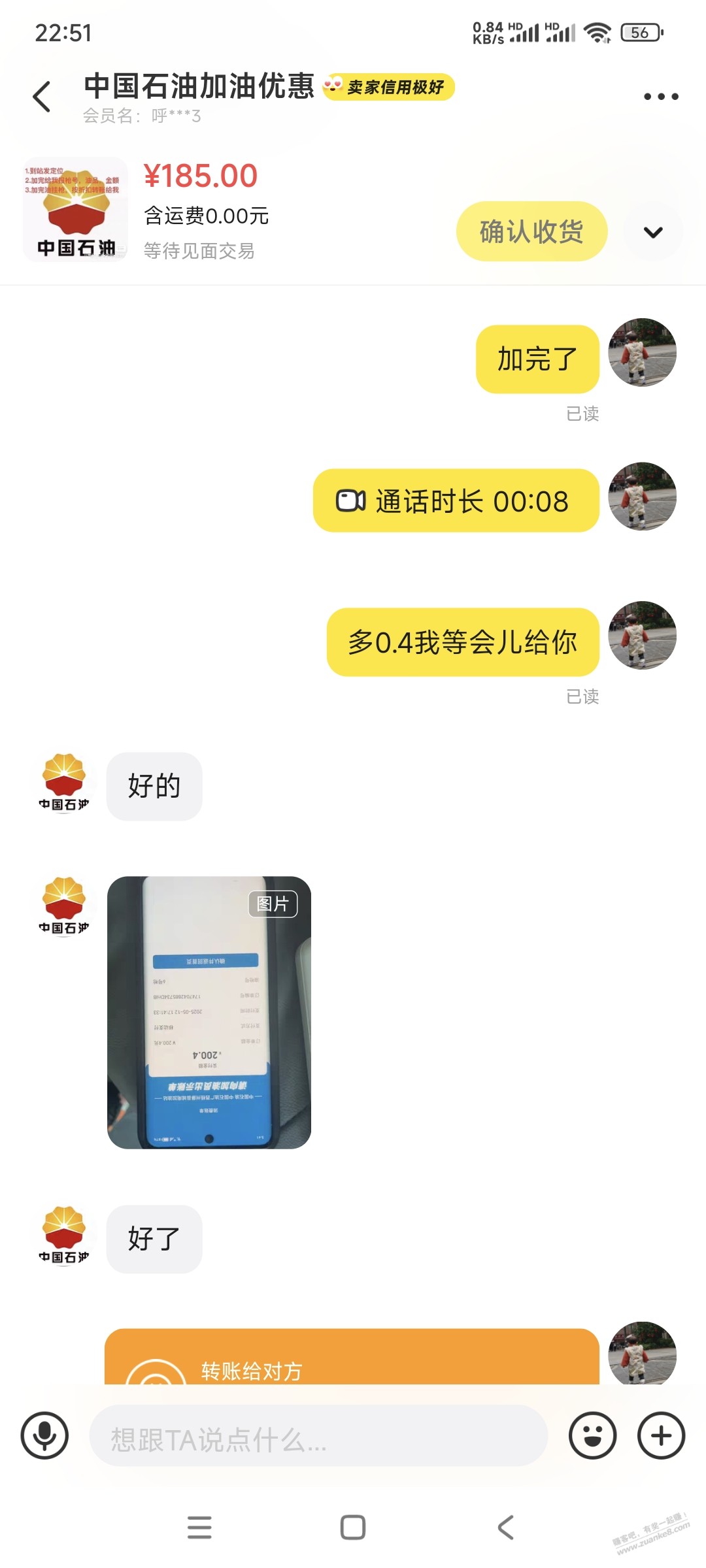
Task: Open the emoji picker
Action: [592, 1435]
